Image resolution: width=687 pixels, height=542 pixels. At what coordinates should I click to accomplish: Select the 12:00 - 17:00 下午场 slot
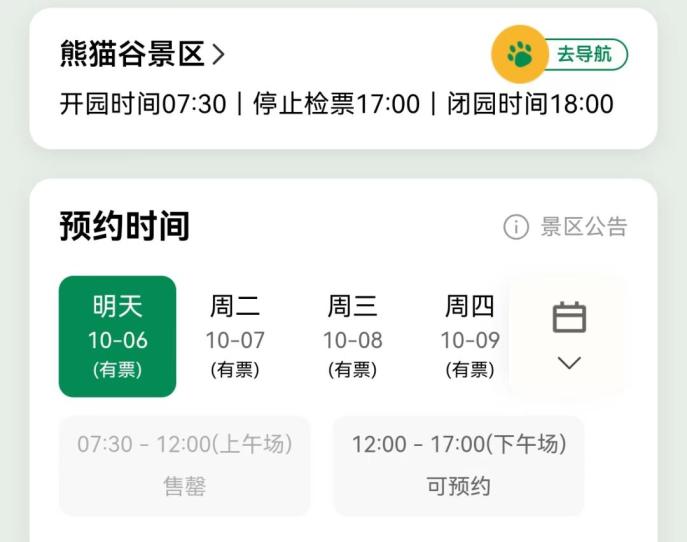458,465
